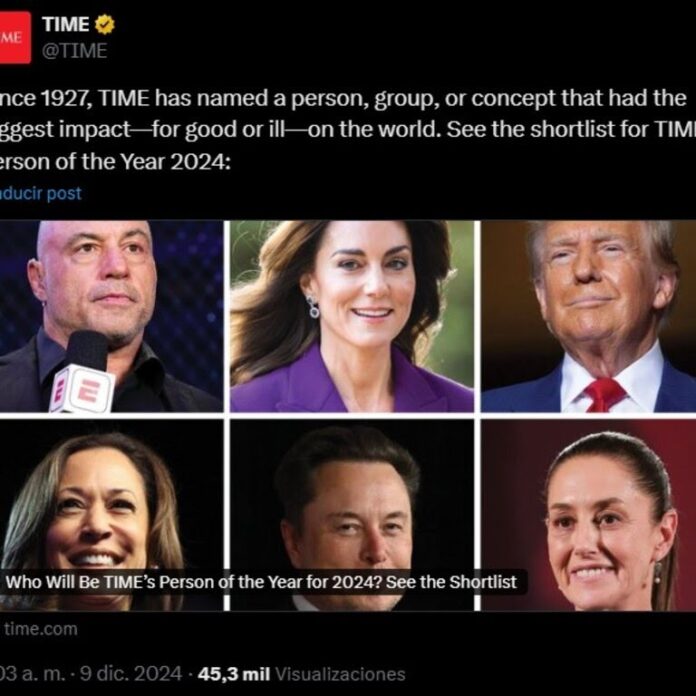Open the TIME profile avatar
This screenshot has height=696, width=696.
click(12, 36)
